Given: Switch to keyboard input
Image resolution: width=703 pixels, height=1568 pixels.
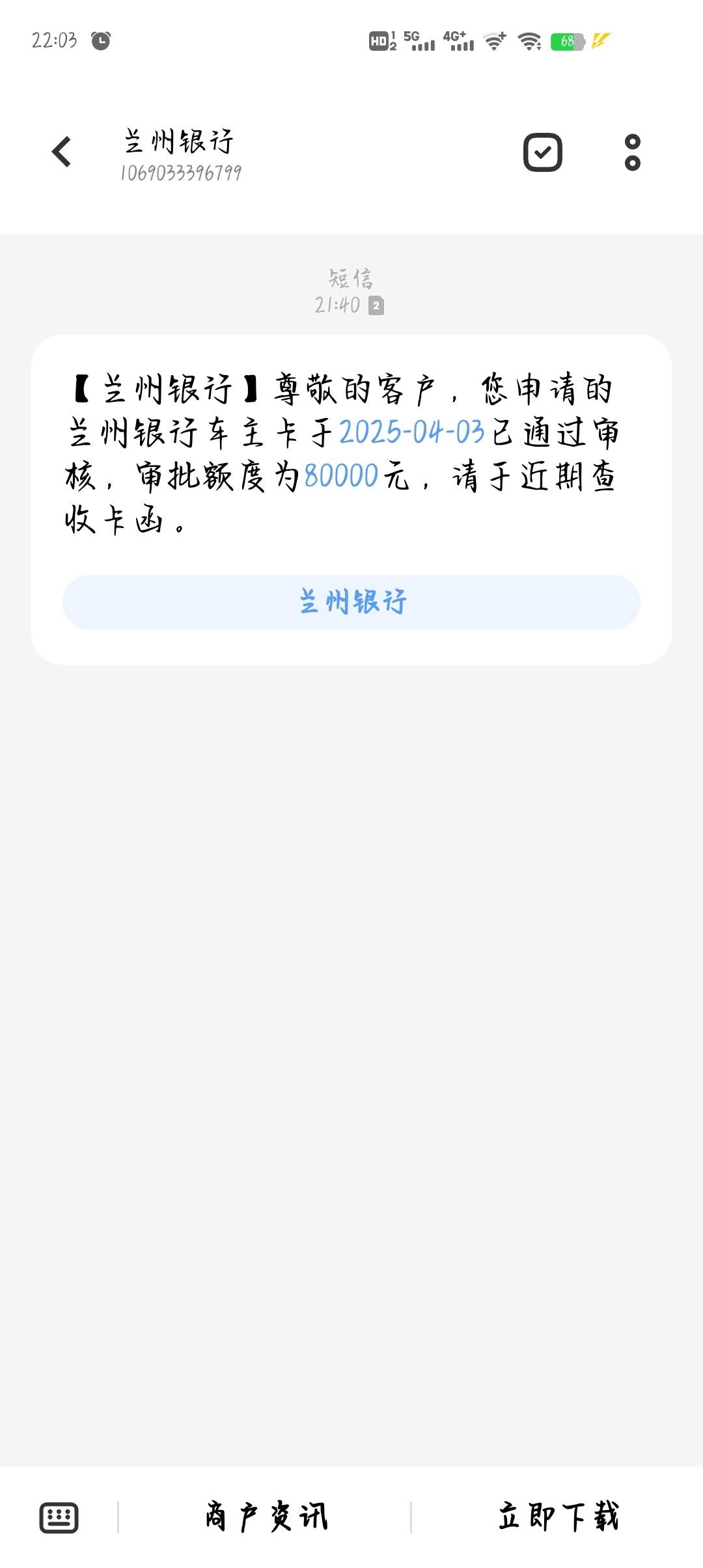Looking at the screenshot, I should pos(59,1518).
